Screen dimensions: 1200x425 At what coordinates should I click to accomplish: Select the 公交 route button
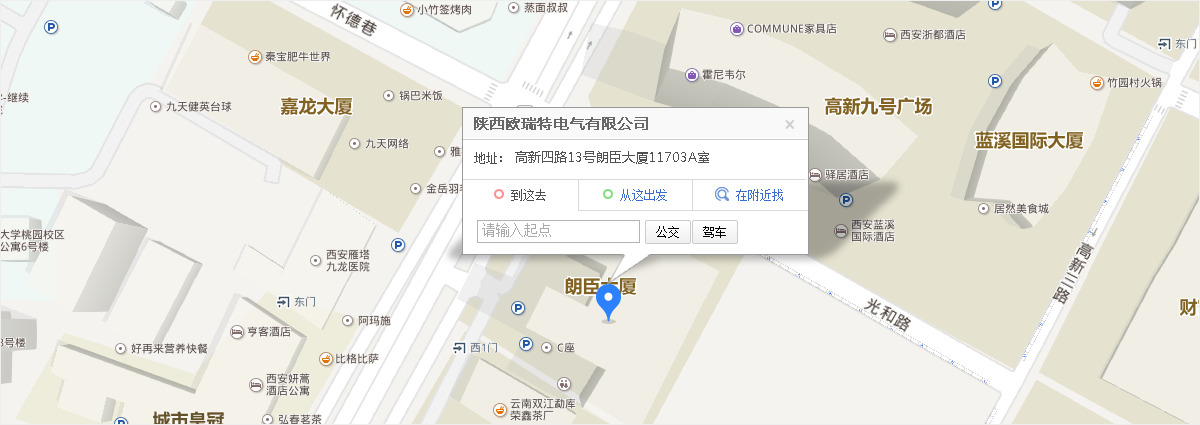(667, 232)
